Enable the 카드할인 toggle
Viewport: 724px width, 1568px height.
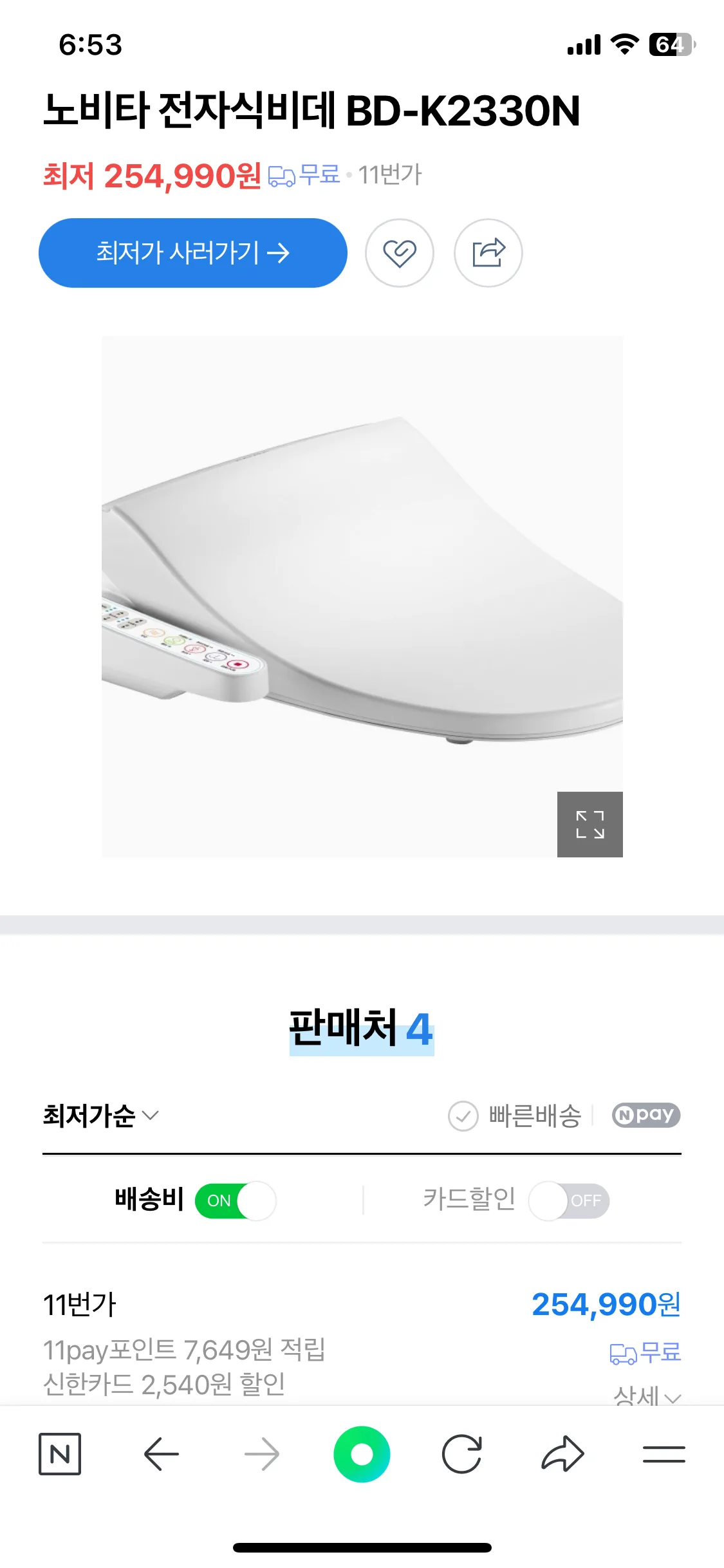click(569, 1200)
